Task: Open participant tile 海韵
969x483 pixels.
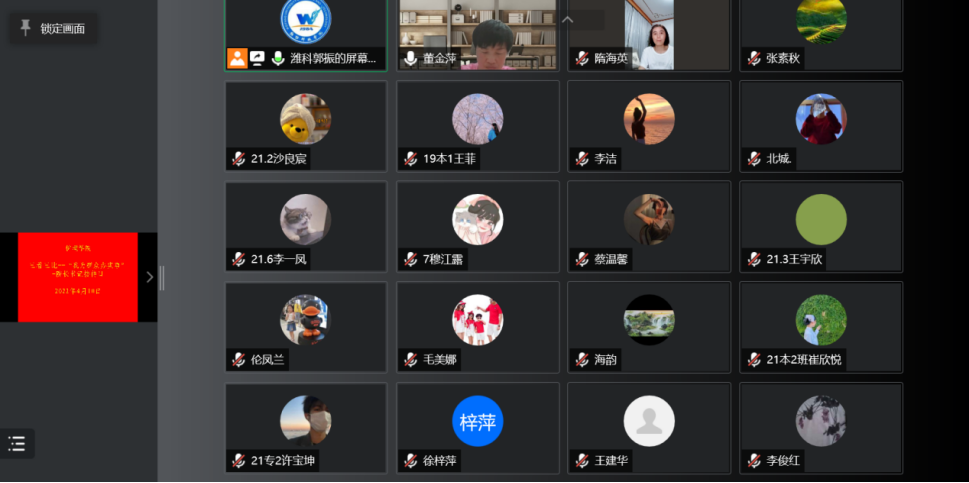Action: [x=648, y=327]
